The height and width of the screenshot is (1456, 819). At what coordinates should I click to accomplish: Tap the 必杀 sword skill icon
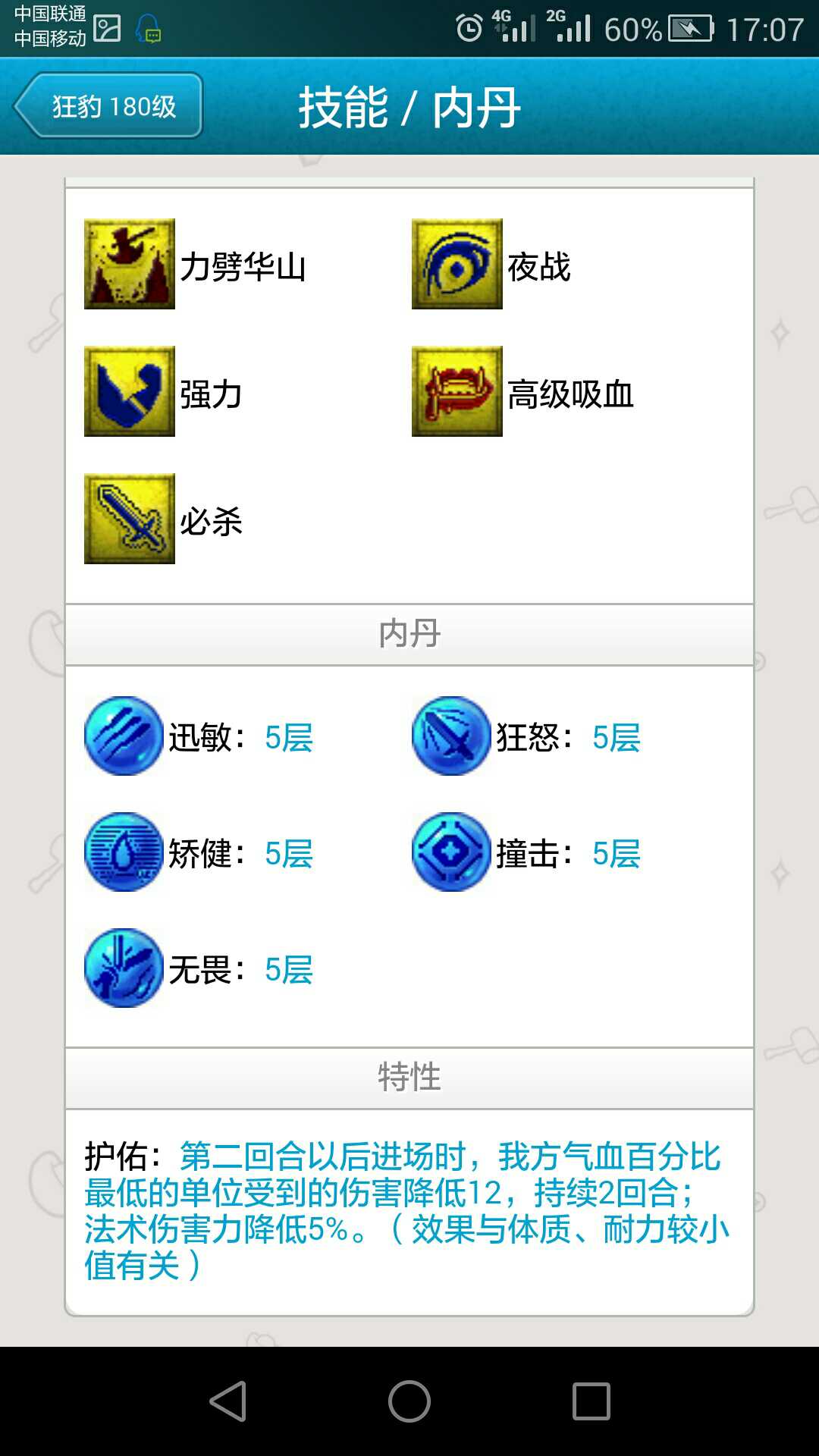pyautogui.click(x=130, y=519)
